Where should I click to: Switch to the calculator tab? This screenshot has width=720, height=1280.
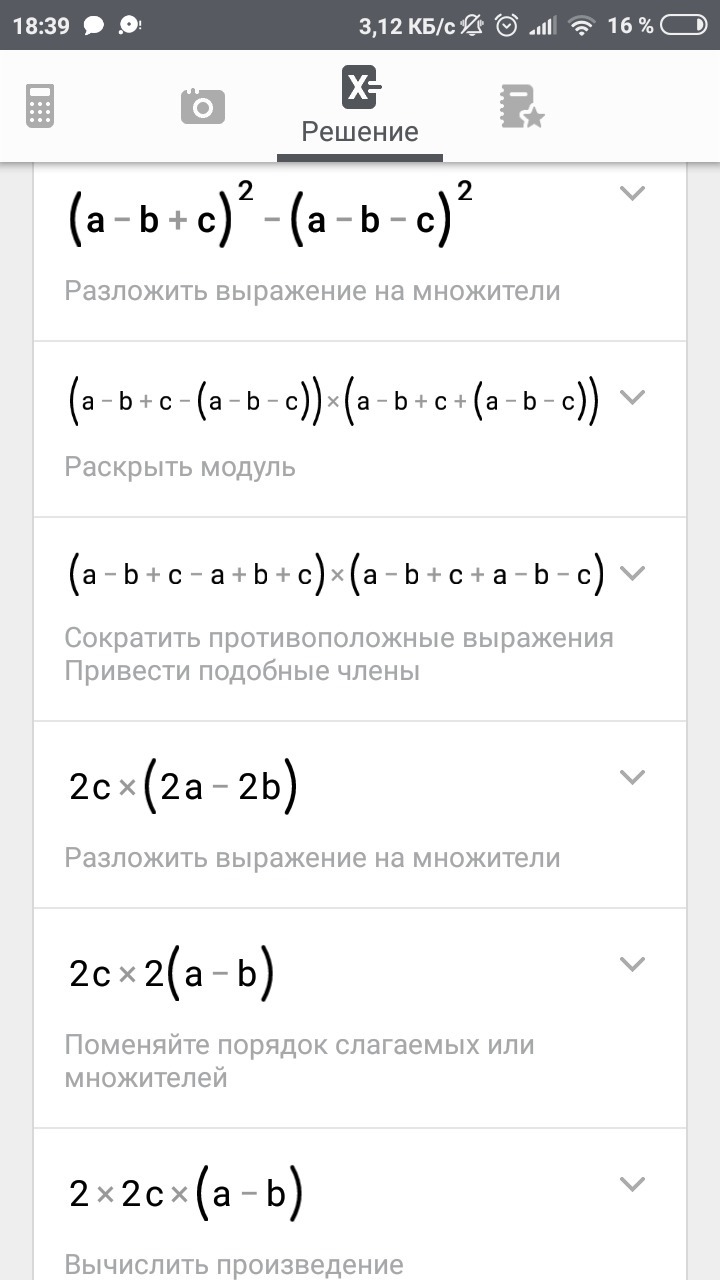(40, 106)
